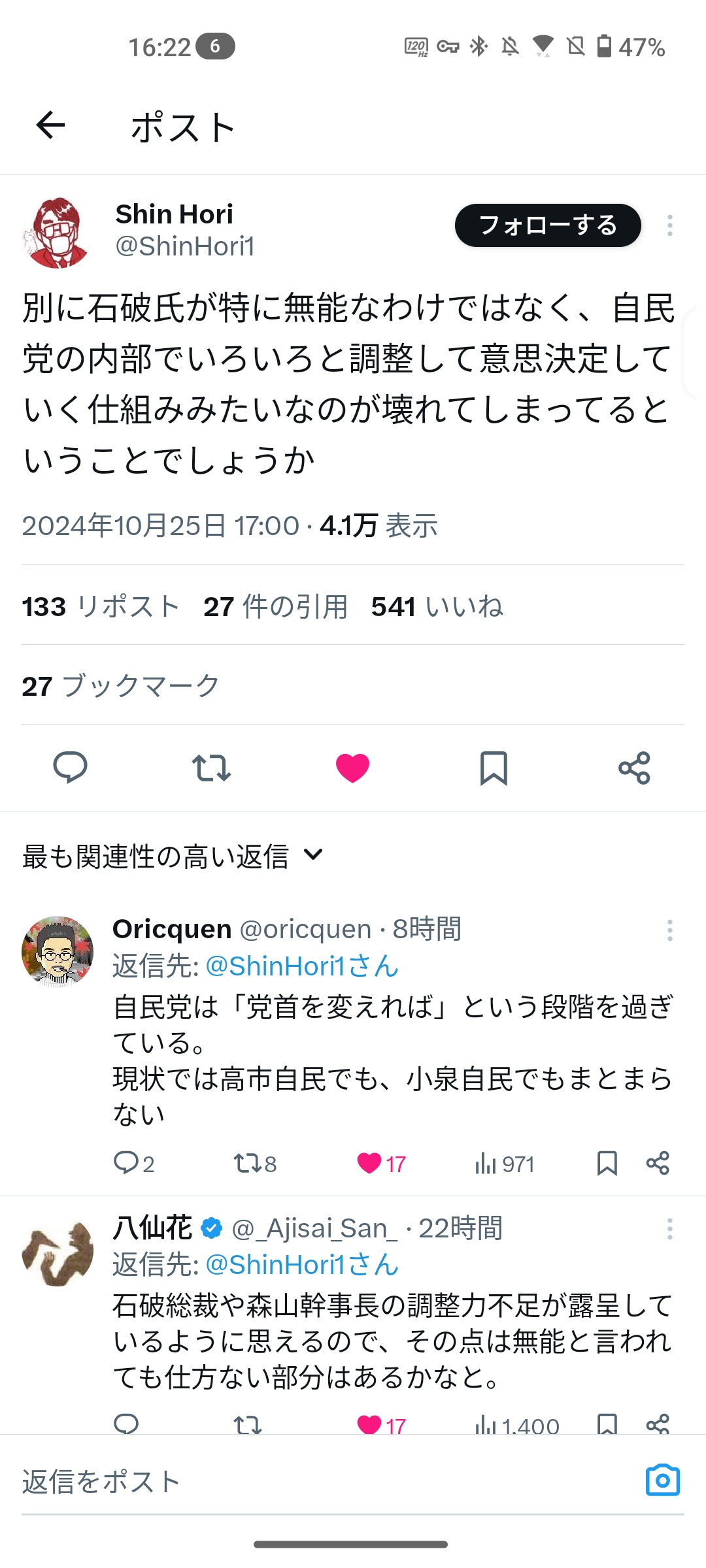The height and width of the screenshot is (1568, 706).
Task: Repost the main post by Shin Hori
Action: 211,768
